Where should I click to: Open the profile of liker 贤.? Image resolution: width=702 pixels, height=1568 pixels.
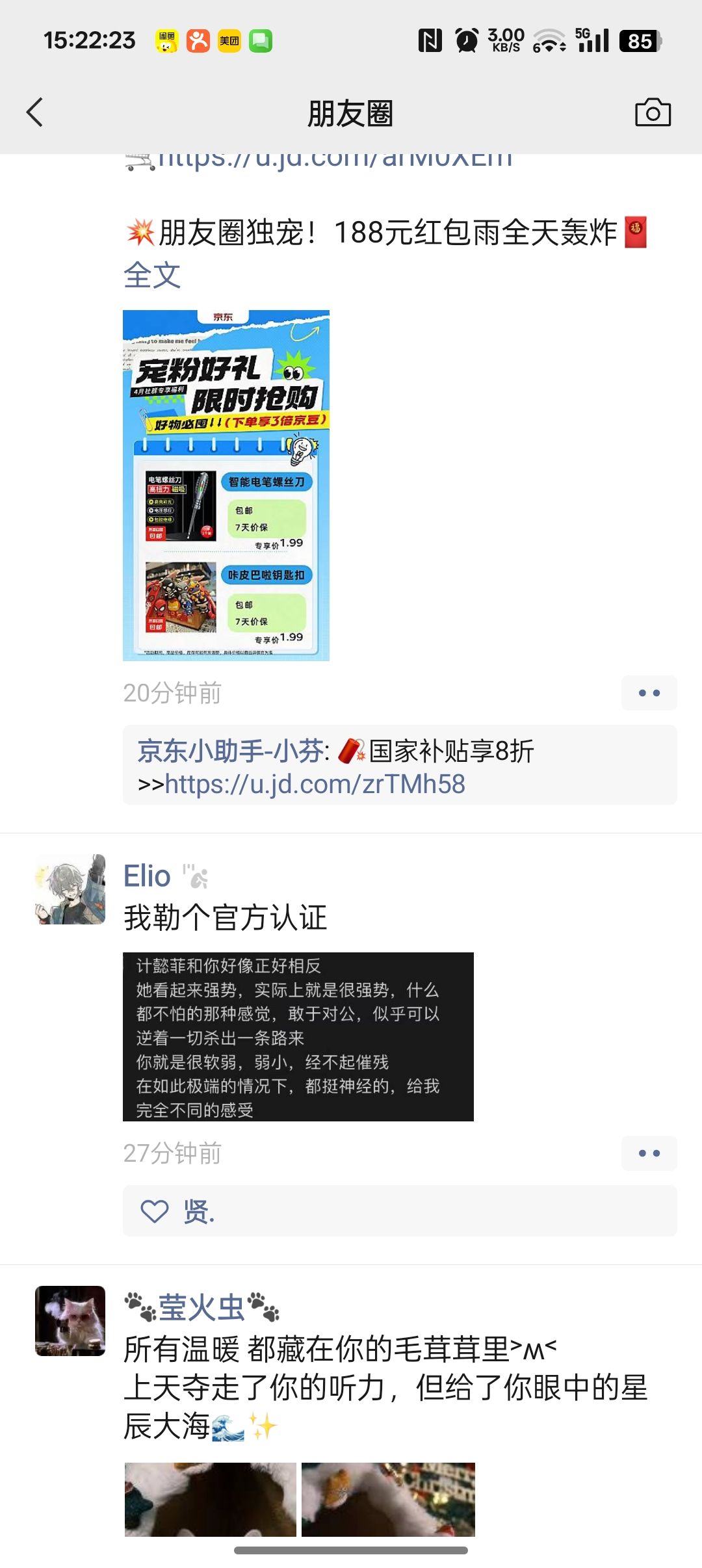[199, 1212]
